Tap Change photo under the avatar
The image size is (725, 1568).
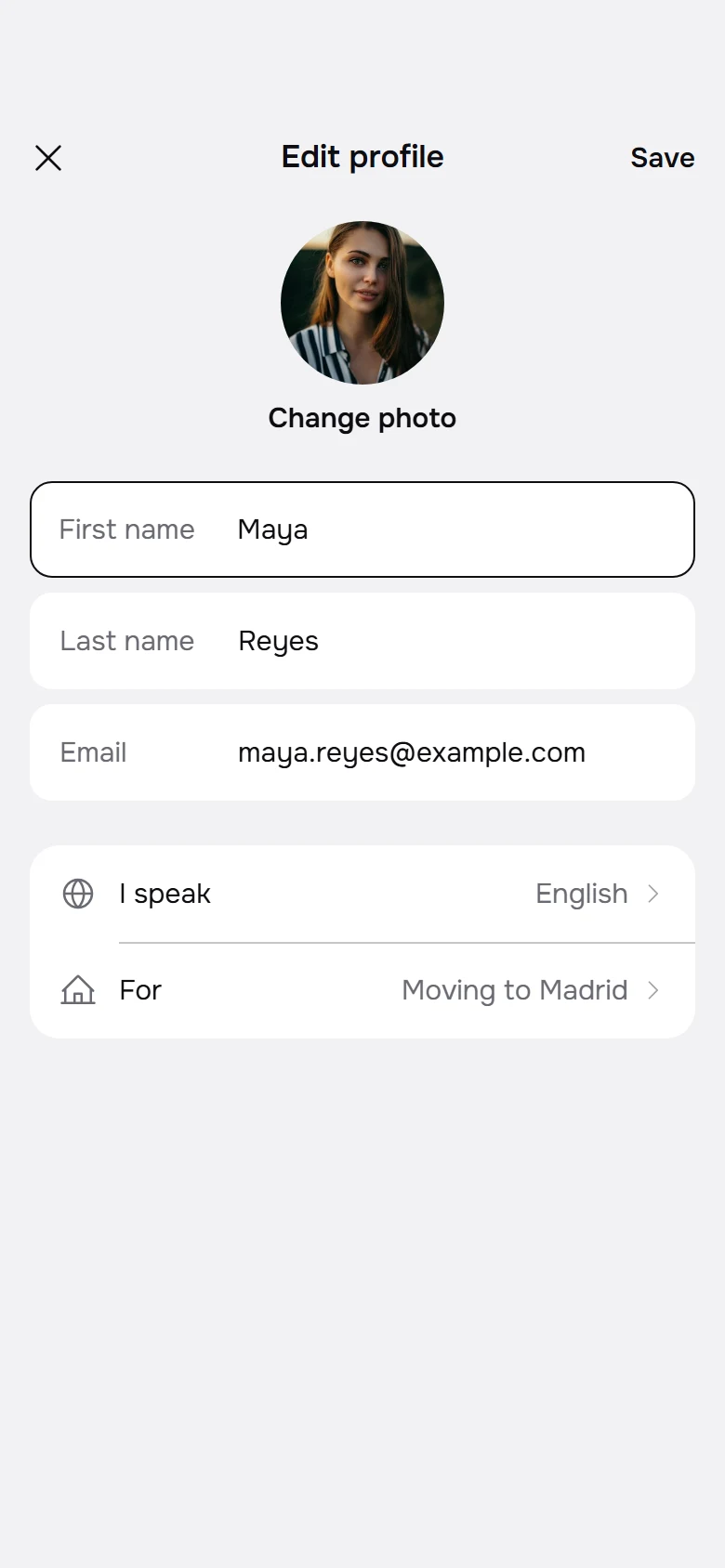point(362,418)
